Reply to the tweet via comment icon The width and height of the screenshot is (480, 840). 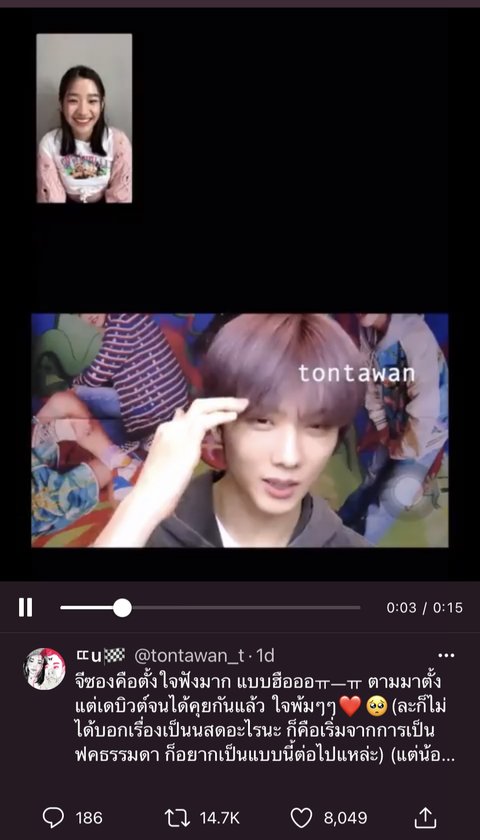[x=53, y=818]
